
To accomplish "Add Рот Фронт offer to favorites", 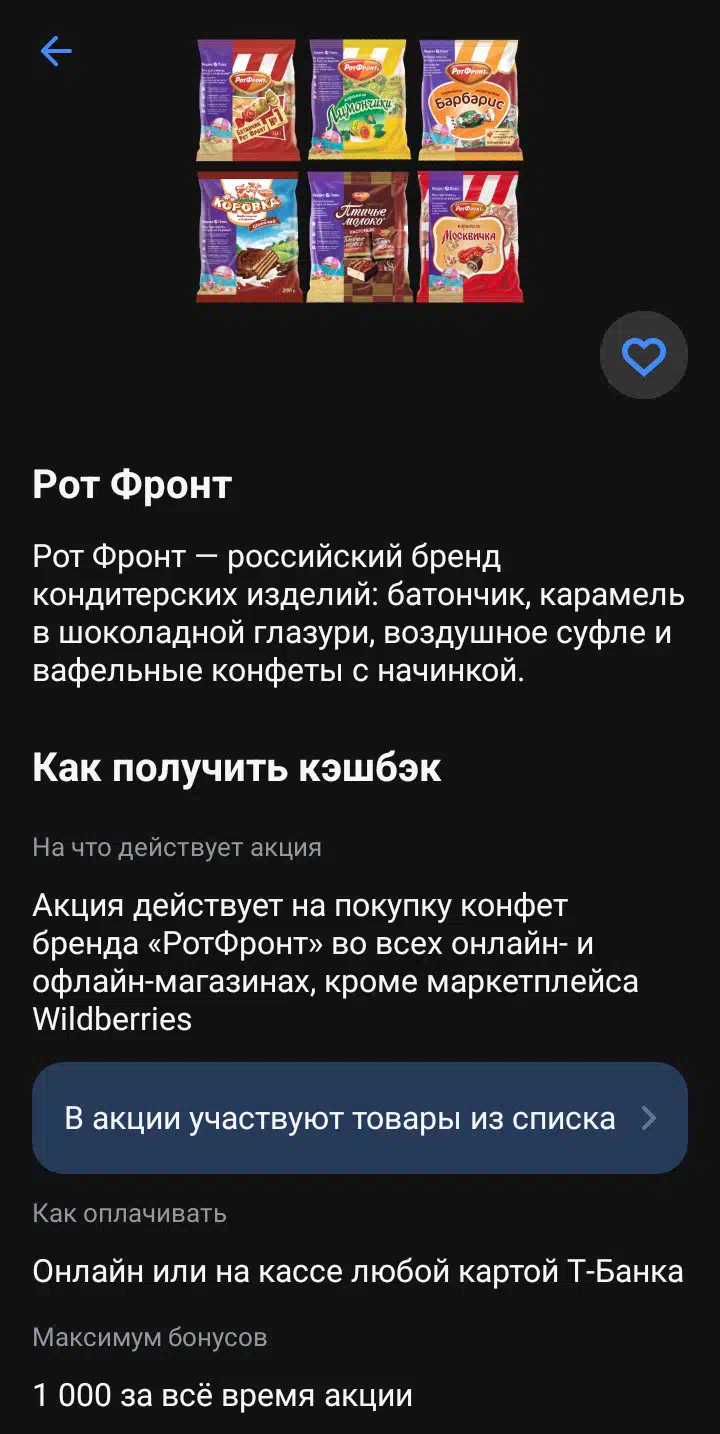I will 643,356.
